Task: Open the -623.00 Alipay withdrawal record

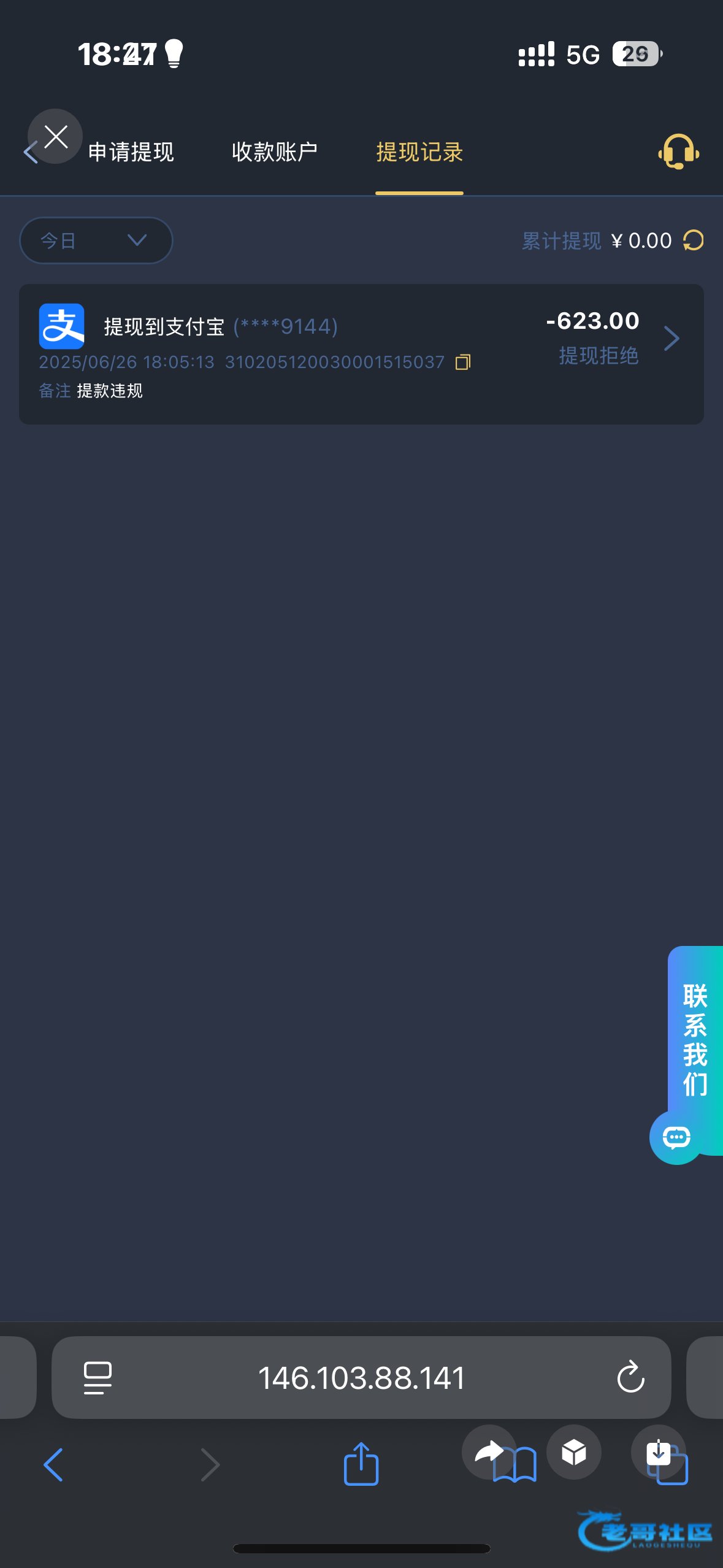Action: coord(361,354)
